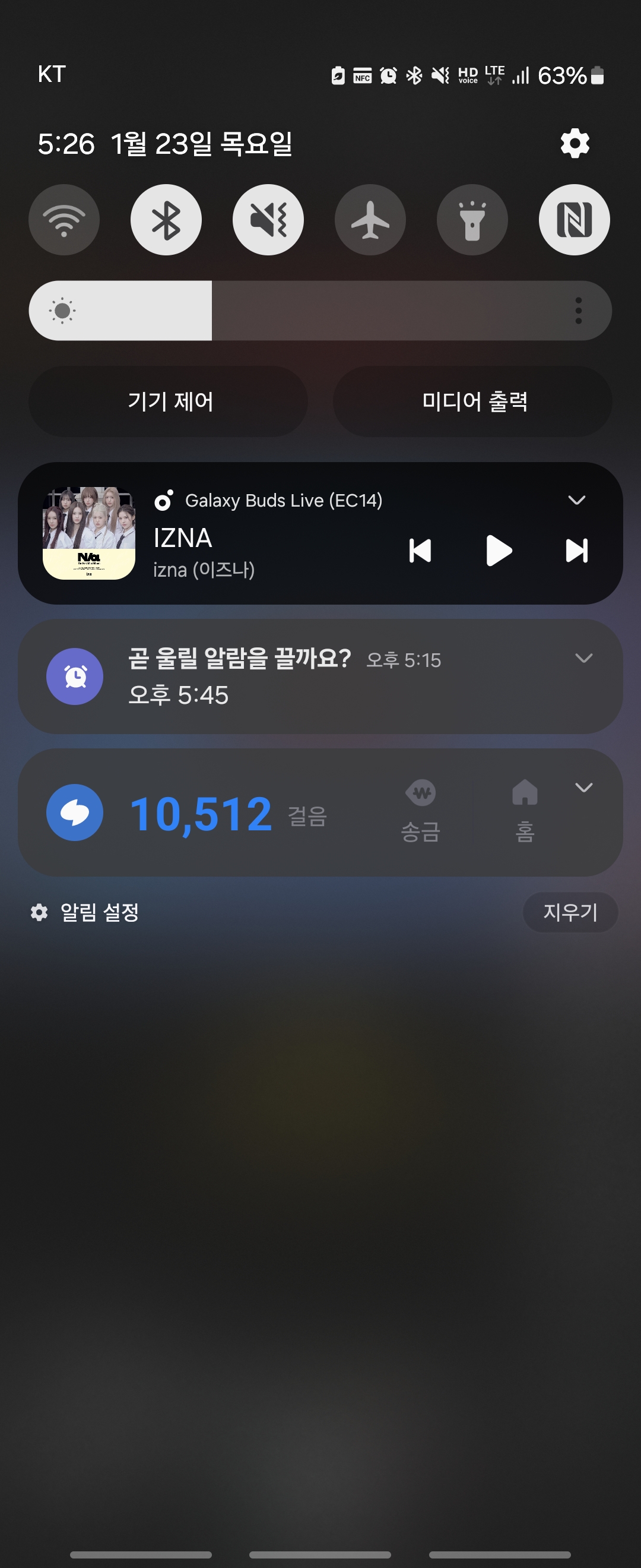Image resolution: width=641 pixels, height=1568 pixels.
Task: Open brightness options three-dot menu
Action: 578,311
